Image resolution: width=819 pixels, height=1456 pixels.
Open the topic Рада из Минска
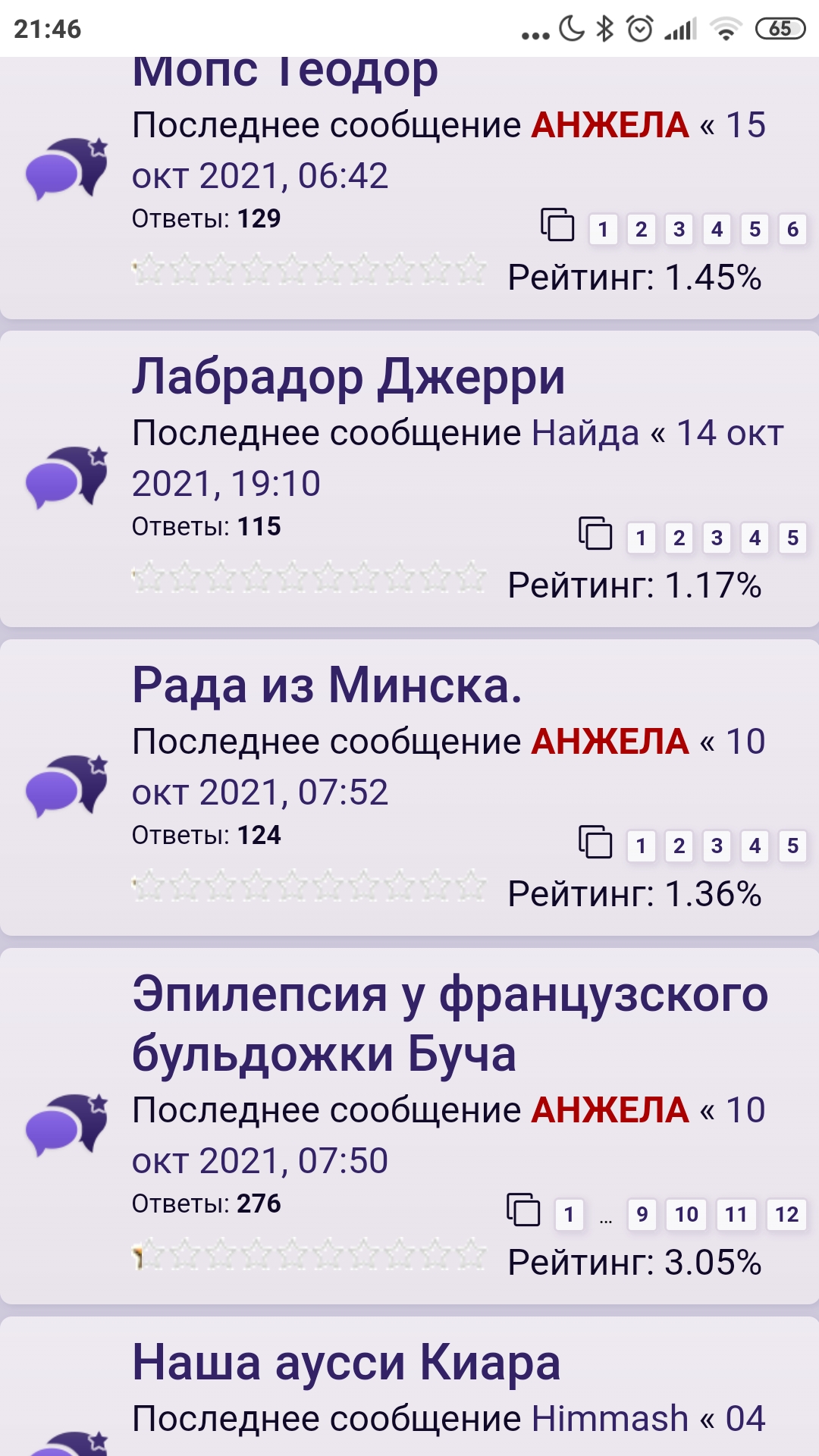327,686
